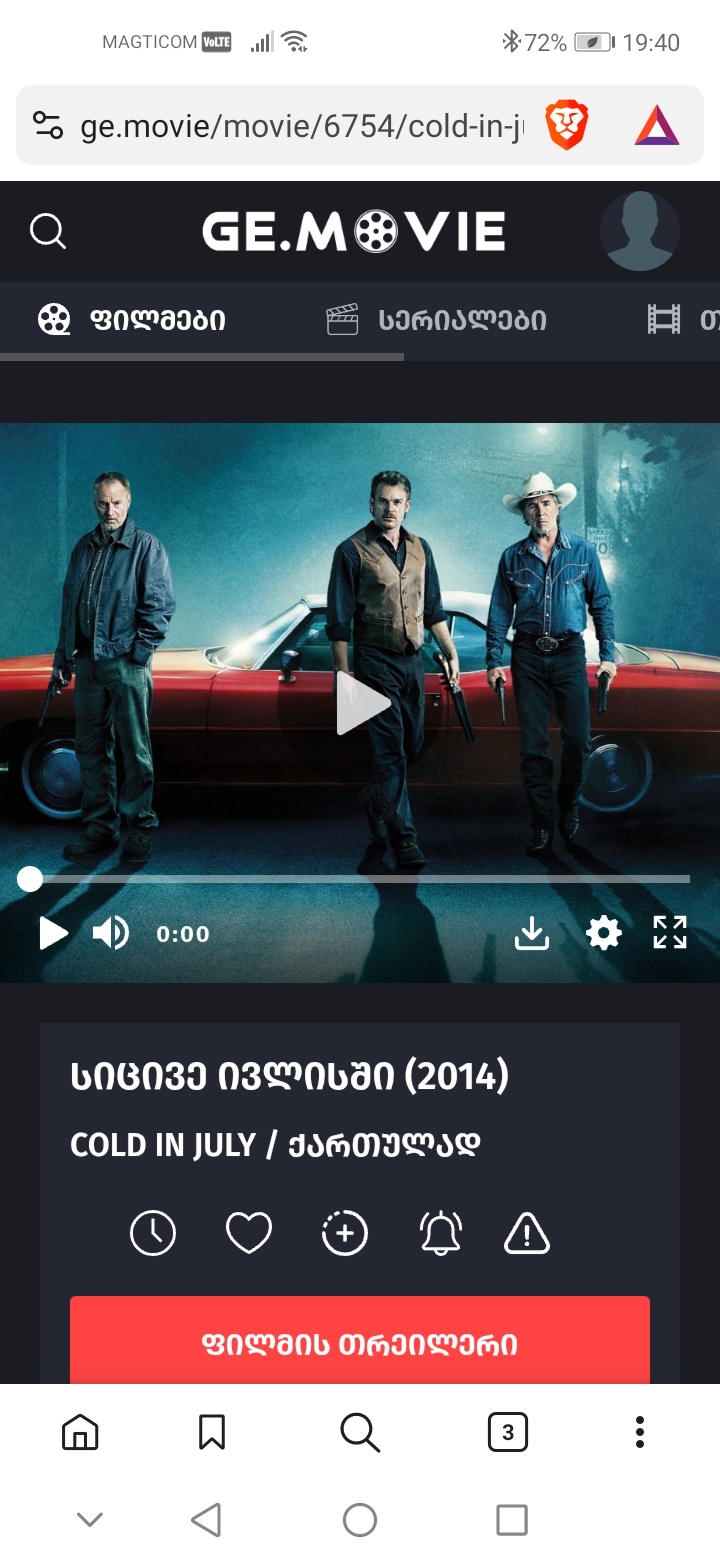Add the movie to watch later clock
Screen dimensions: 720x1560
click(153, 1233)
